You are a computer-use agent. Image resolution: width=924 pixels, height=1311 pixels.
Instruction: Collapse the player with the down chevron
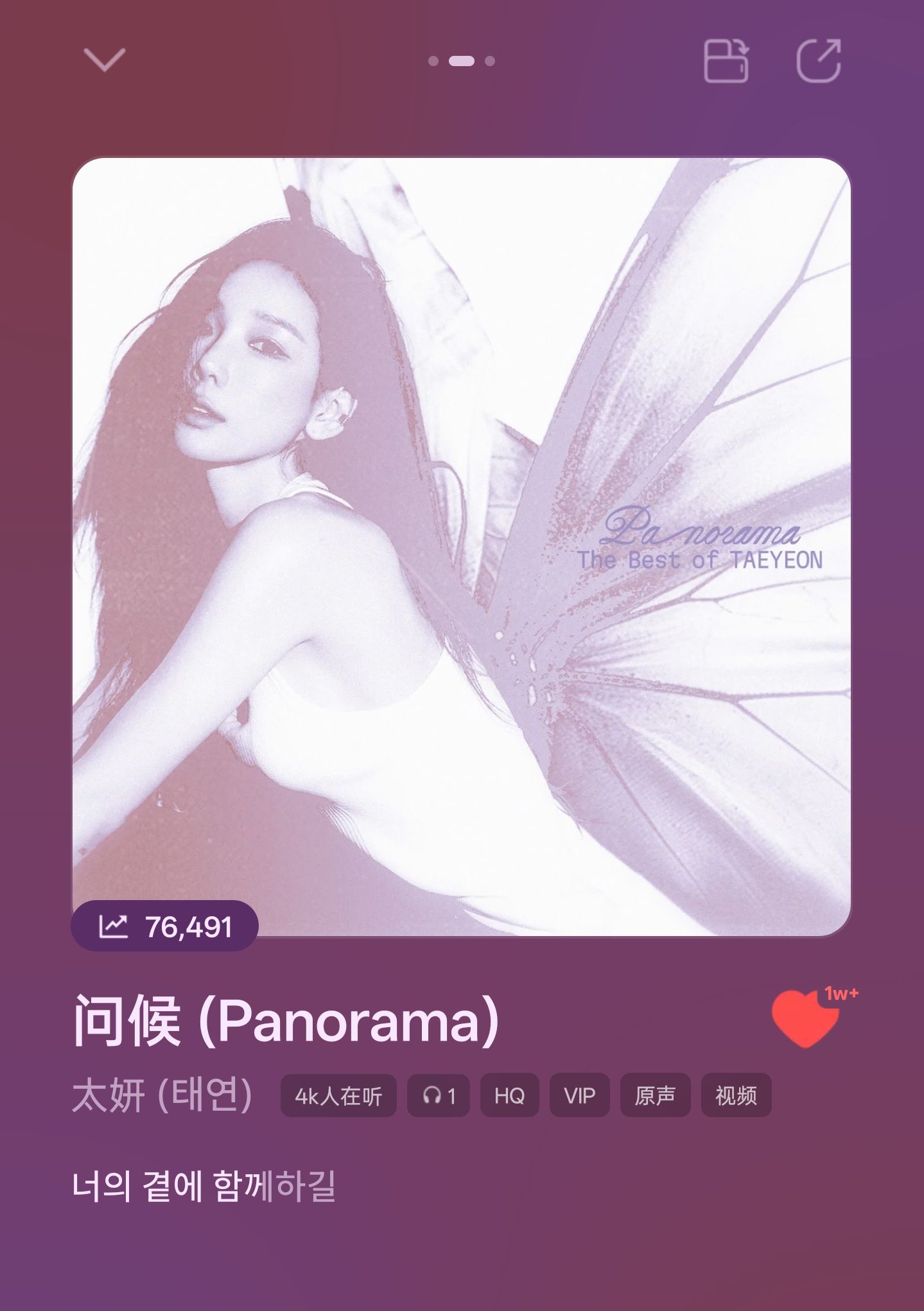pos(105,60)
